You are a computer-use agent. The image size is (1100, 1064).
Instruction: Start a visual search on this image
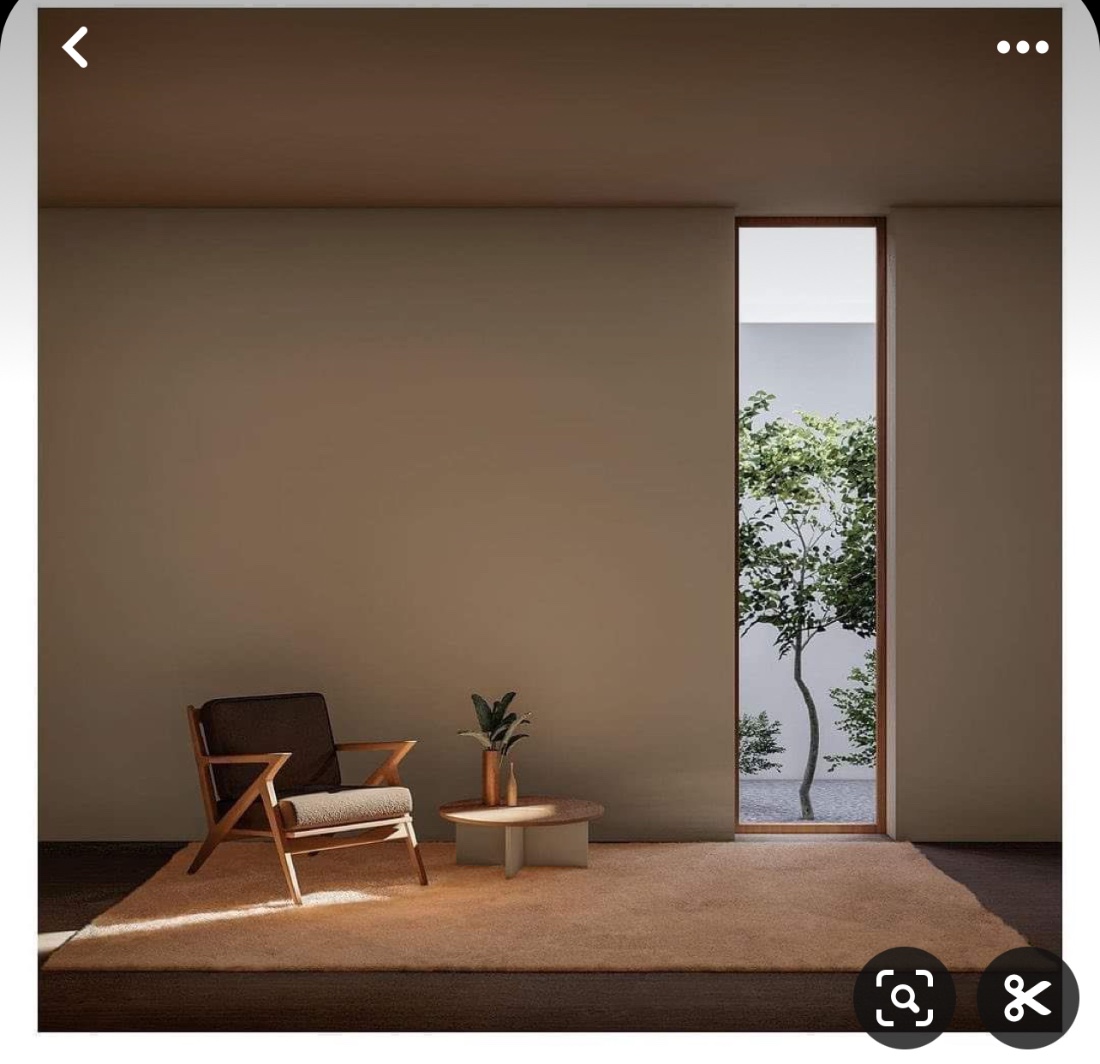coord(904,997)
